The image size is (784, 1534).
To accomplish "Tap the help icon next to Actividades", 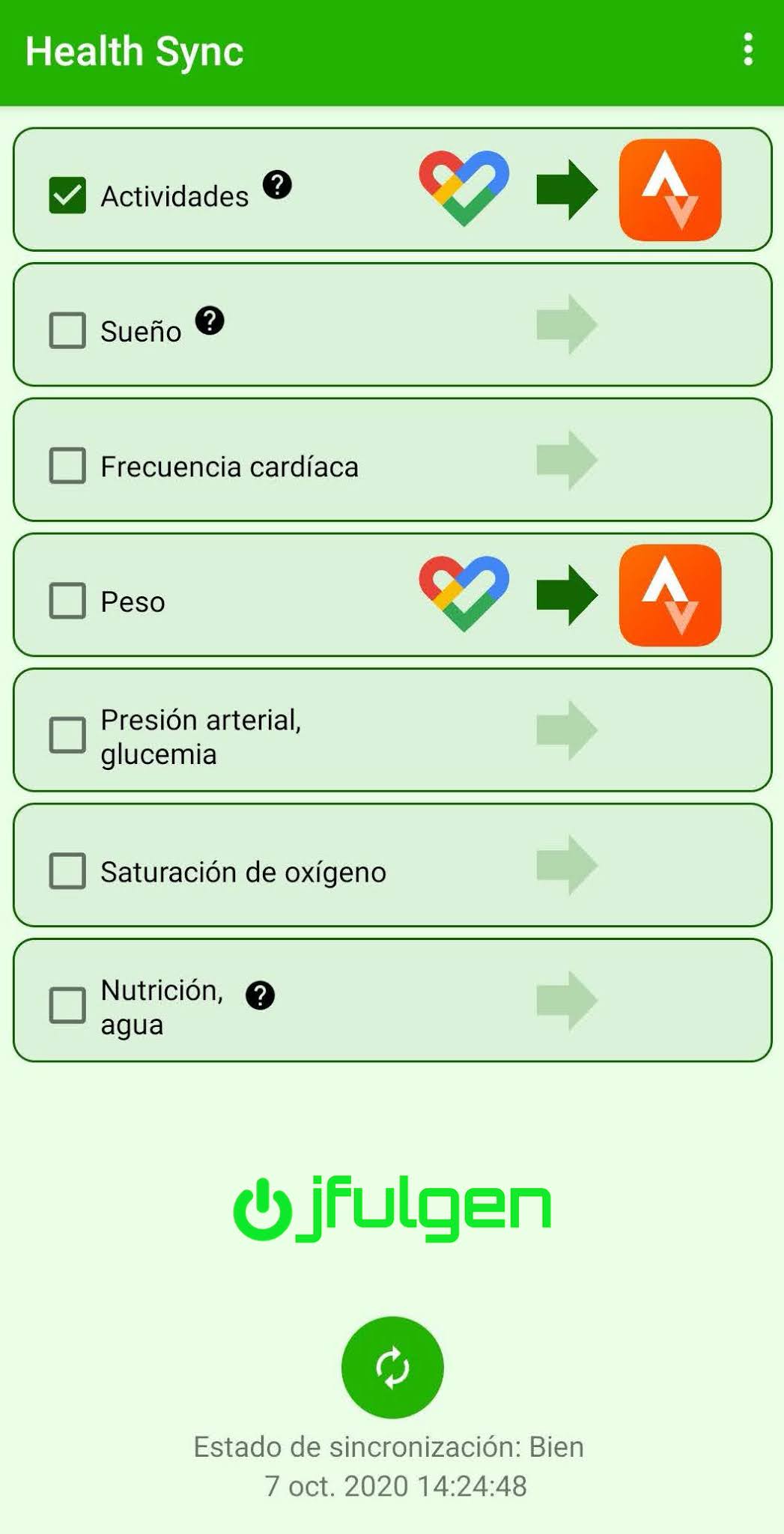I will (276, 186).
